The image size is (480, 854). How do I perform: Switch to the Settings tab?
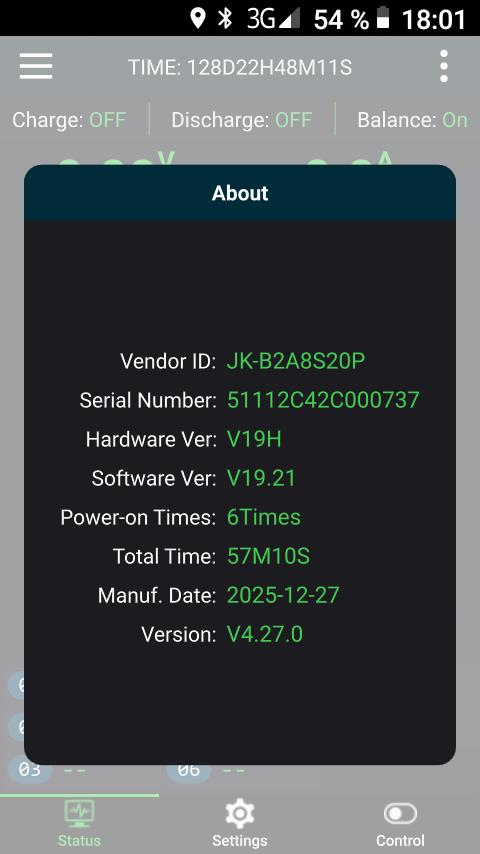(240, 823)
